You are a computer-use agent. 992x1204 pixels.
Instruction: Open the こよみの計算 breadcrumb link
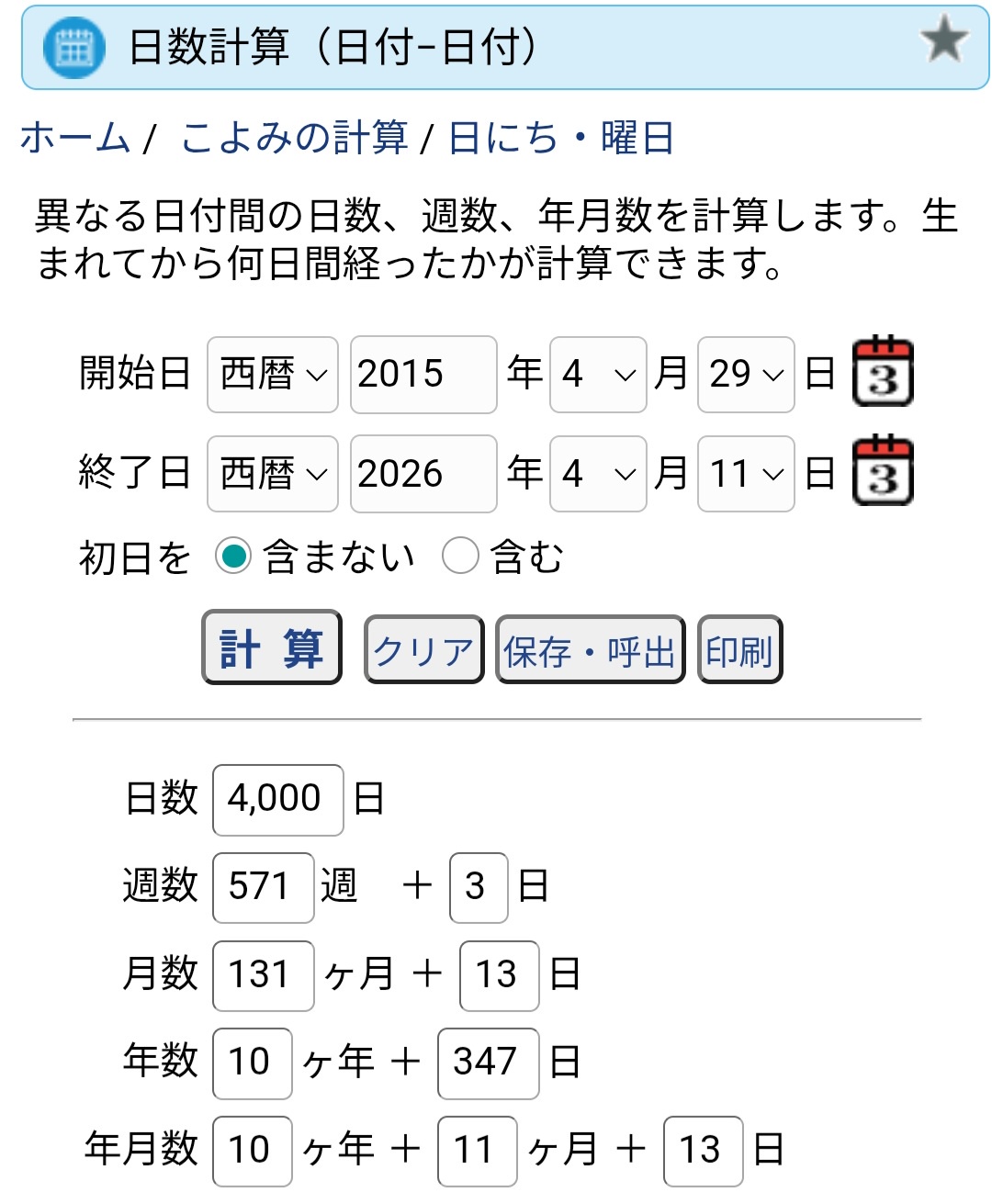pos(294,138)
